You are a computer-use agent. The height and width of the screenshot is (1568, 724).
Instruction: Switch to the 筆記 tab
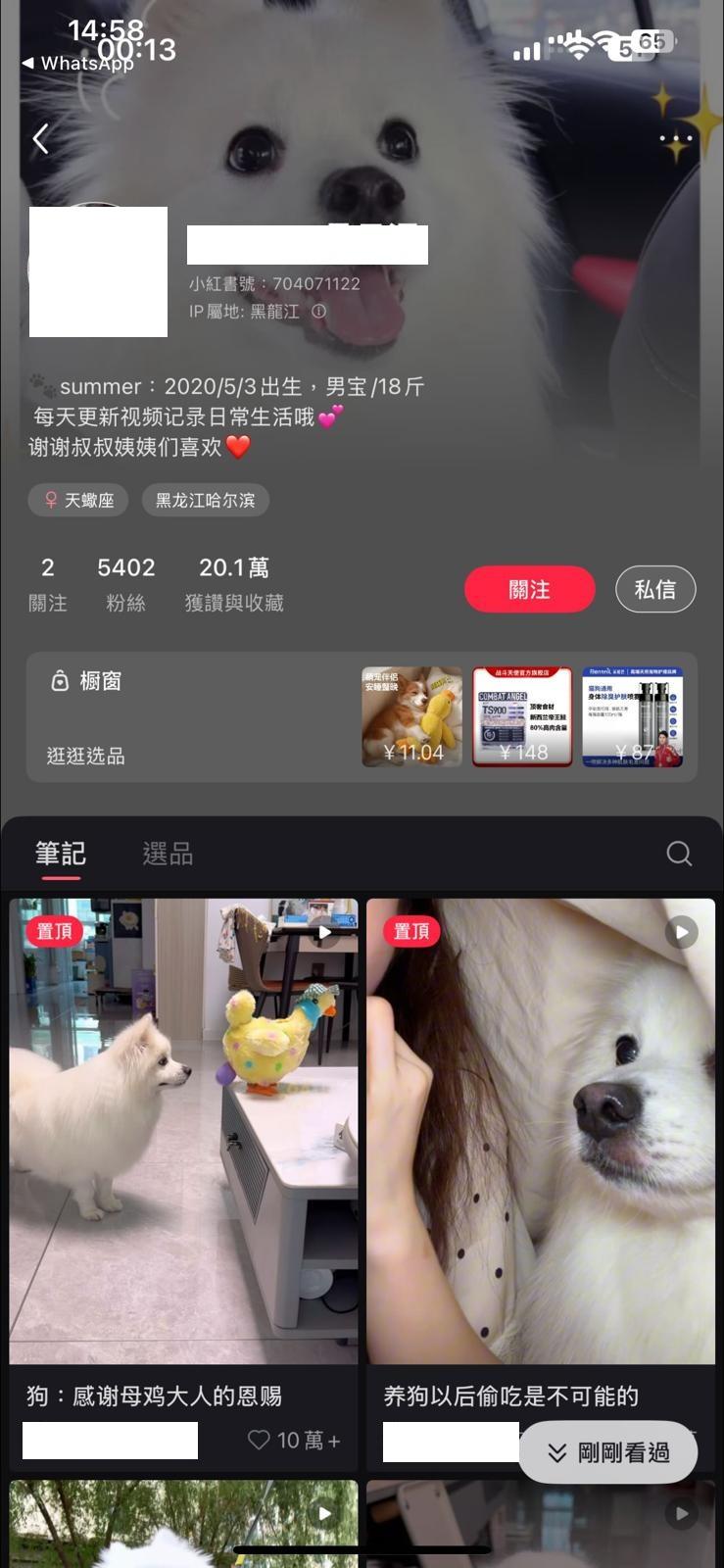[61, 854]
